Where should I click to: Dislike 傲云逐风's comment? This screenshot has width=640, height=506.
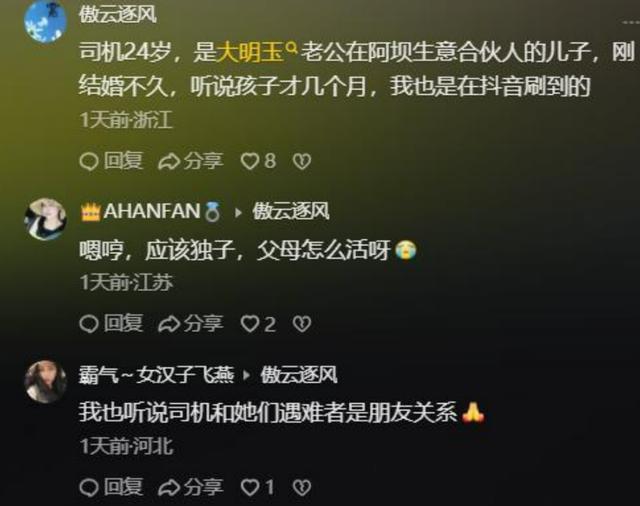coord(301,160)
